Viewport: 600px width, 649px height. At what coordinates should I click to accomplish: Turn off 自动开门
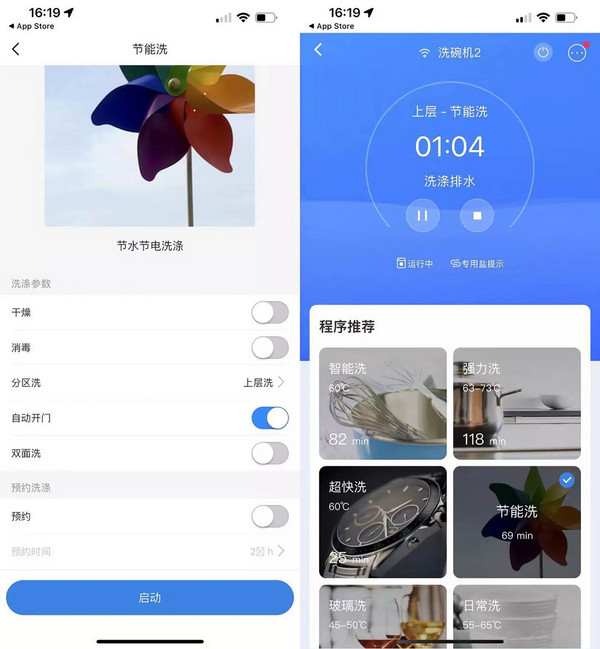click(x=269, y=418)
